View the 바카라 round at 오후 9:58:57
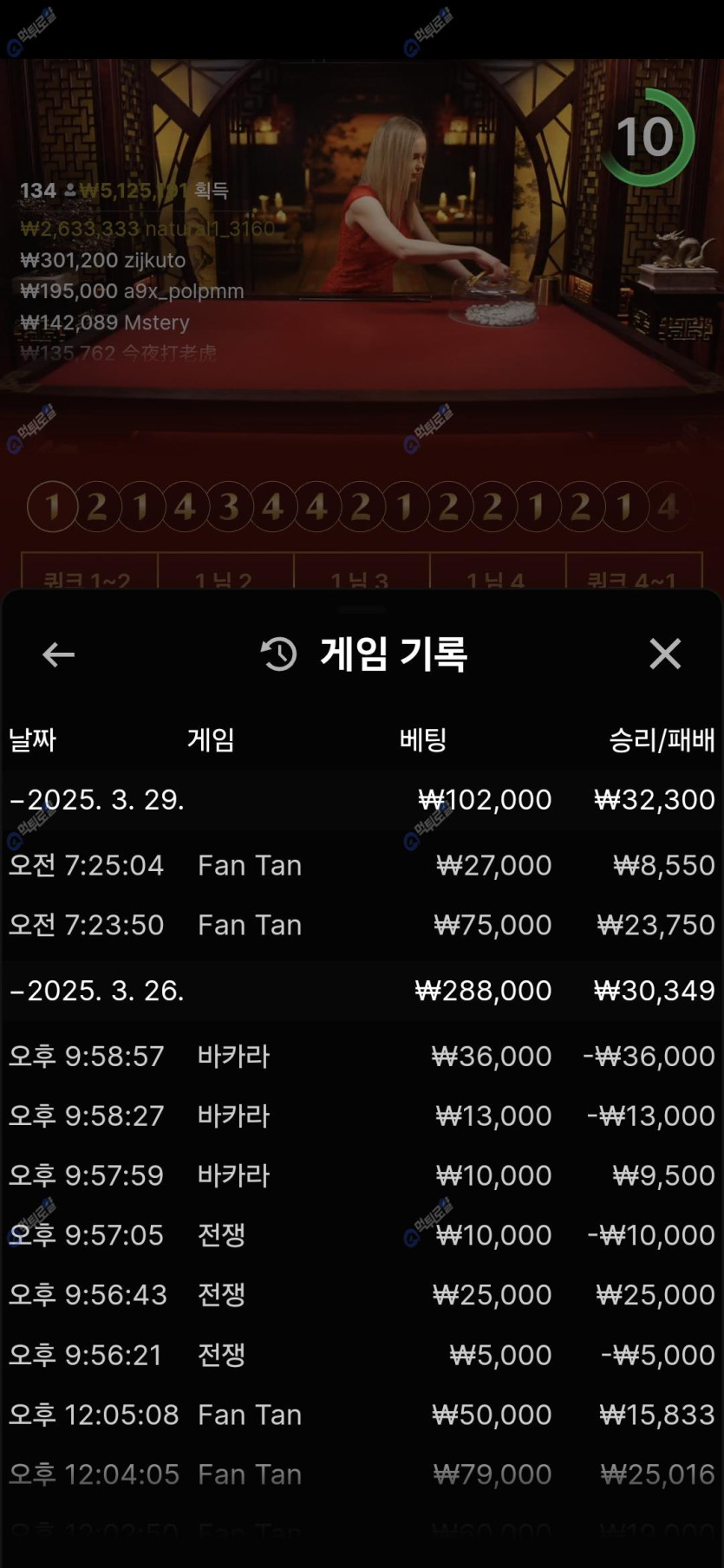The height and width of the screenshot is (1568, 724). (x=361, y=1056)
